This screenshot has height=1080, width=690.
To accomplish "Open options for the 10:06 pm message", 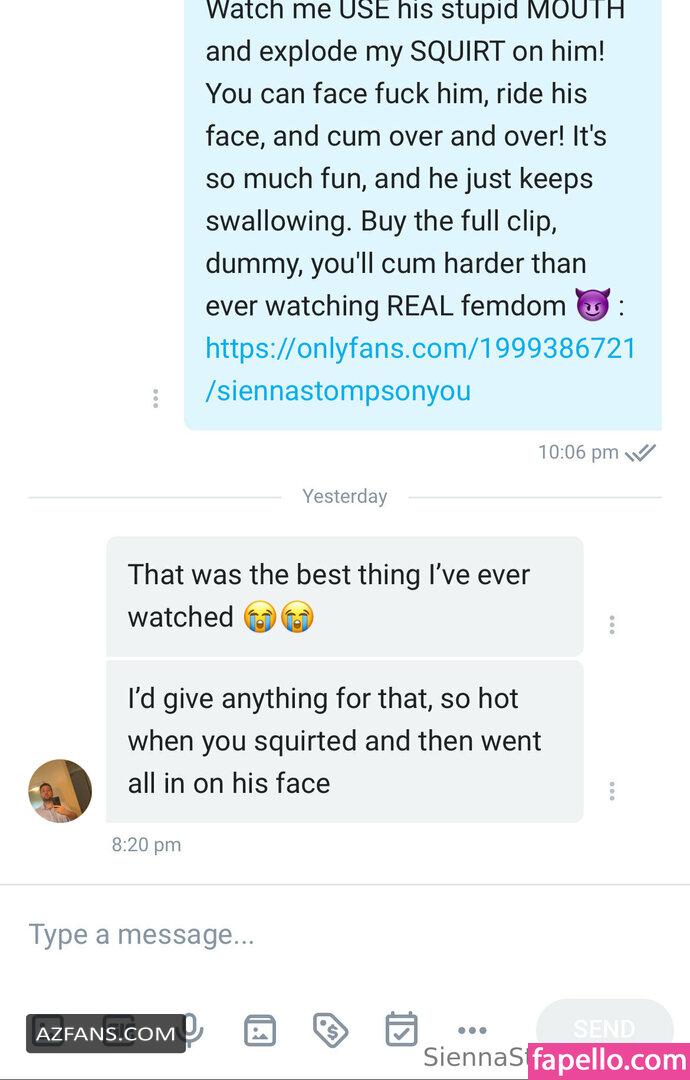I will point(155,398).
